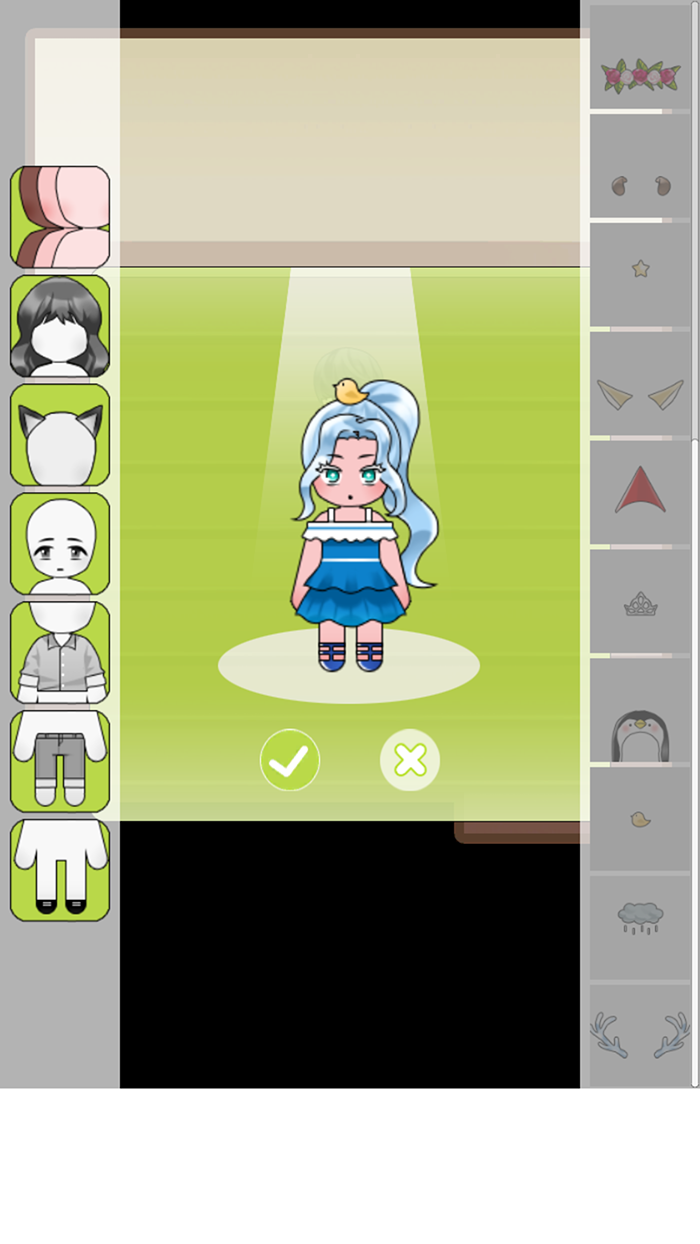Select the flower crown accessory

(640, 75)
